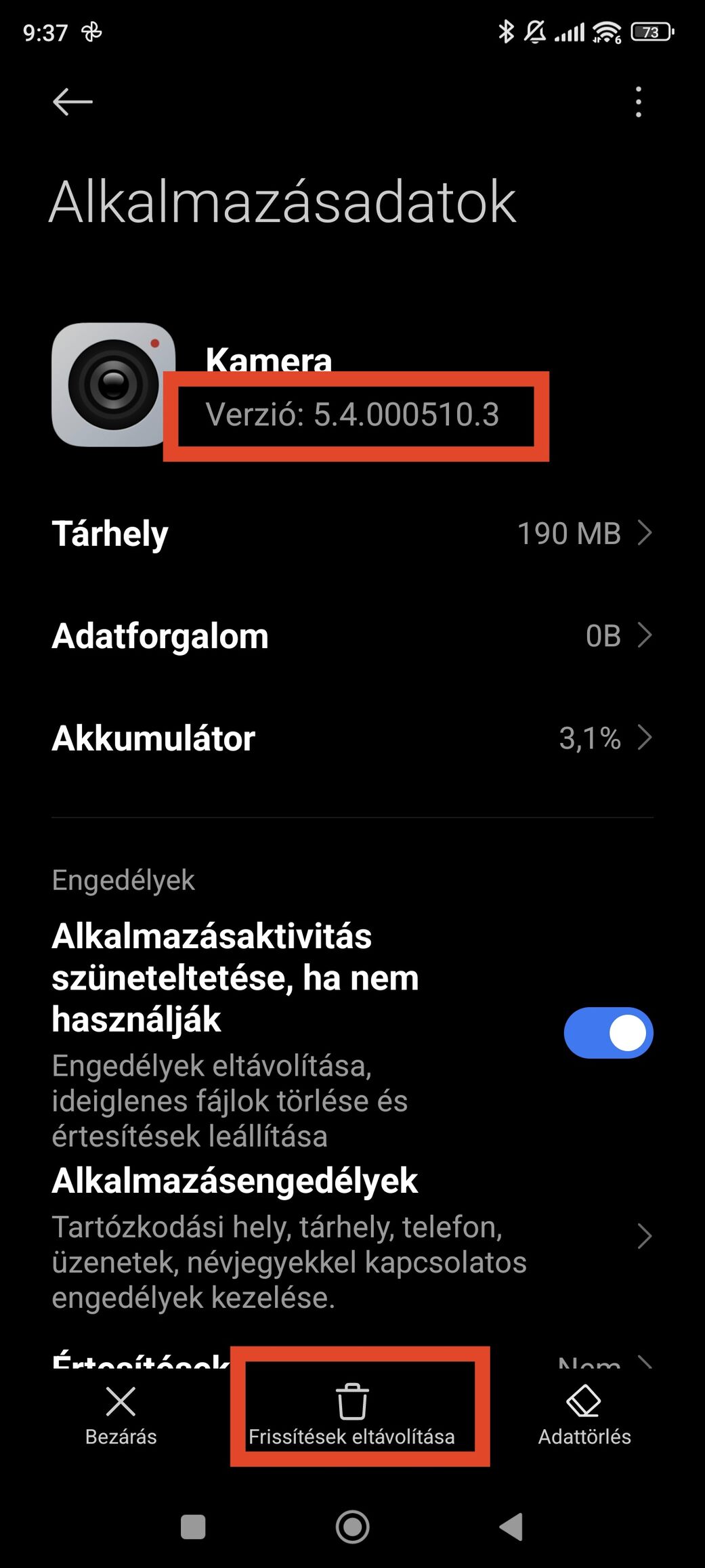The height and width of the screenshot is (1568, 705).
Task: Tap Bezárás to force close app
Action: pyautogui.click(x=121, y=1416)
